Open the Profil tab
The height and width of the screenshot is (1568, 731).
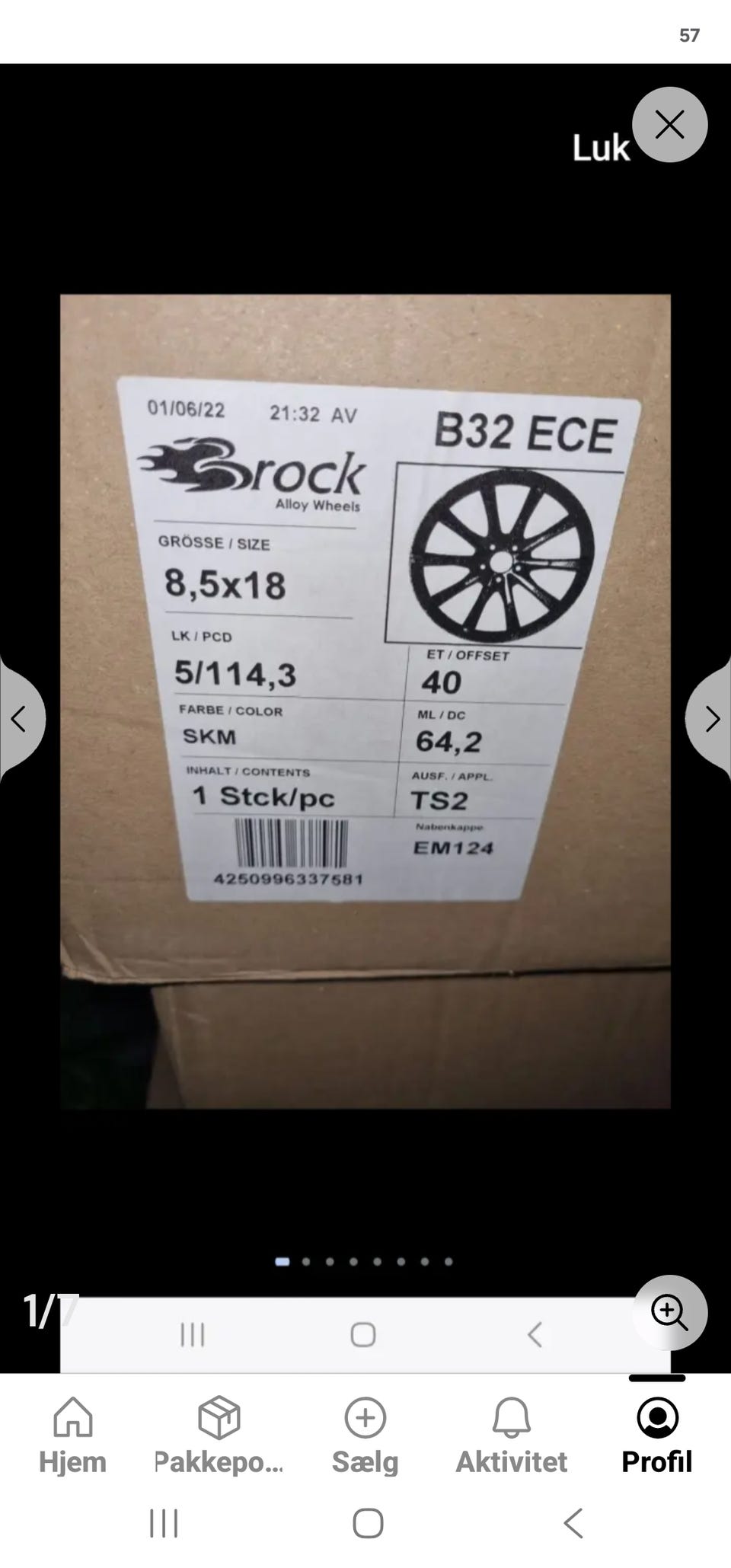[657, 1436]
